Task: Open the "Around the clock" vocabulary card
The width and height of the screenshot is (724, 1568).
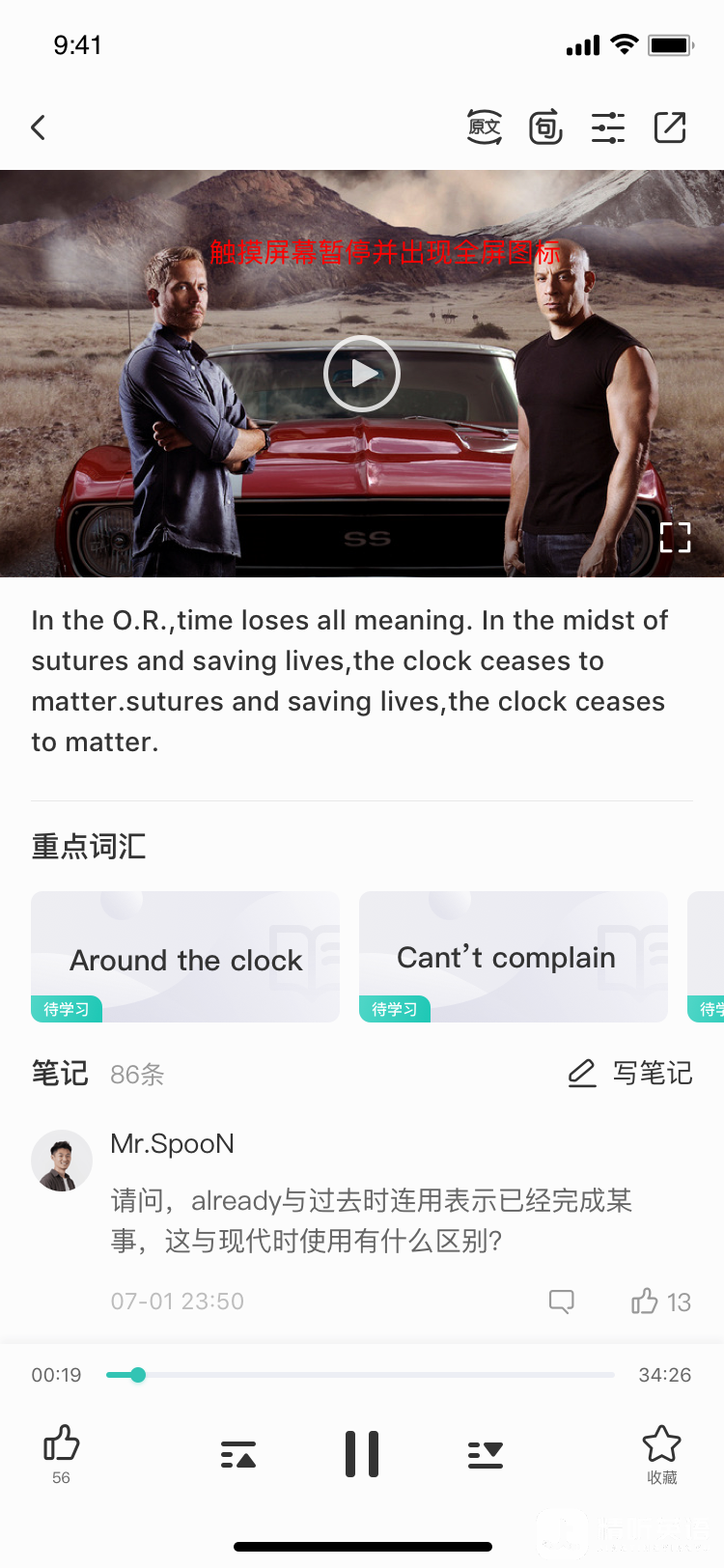Action: (x=185, y=958)
